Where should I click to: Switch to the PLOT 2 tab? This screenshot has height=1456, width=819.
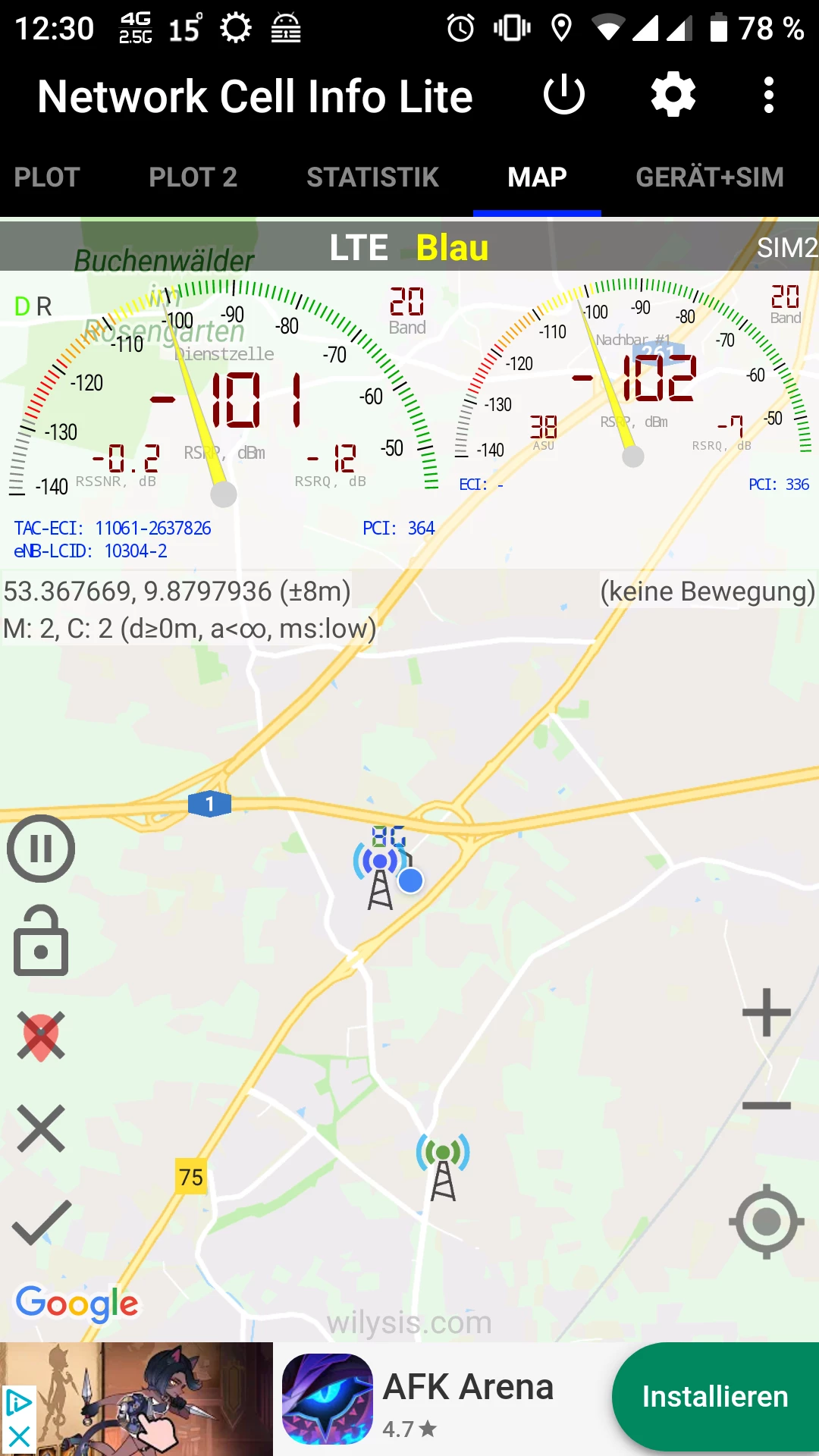(193, 177)
